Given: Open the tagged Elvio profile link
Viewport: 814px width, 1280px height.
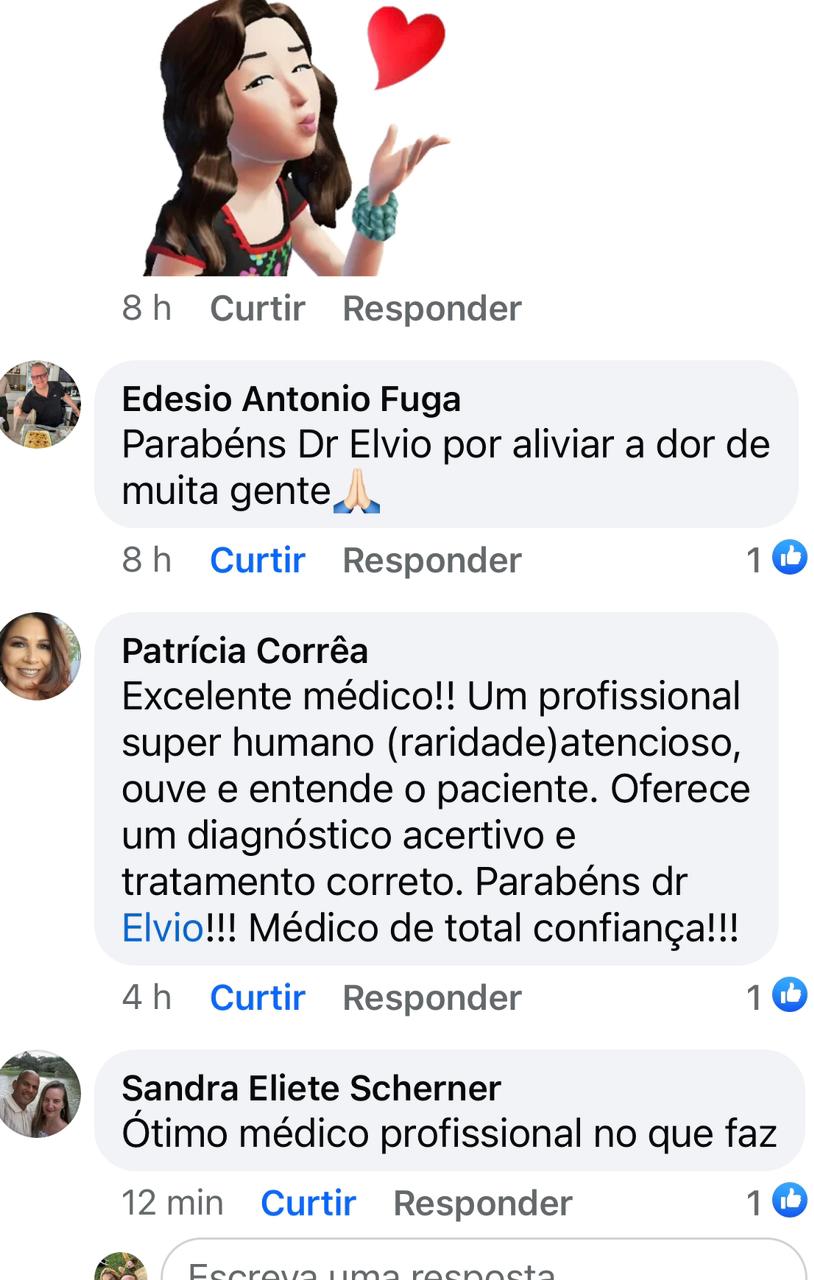Looking at the screenshot, I should 162,928.
